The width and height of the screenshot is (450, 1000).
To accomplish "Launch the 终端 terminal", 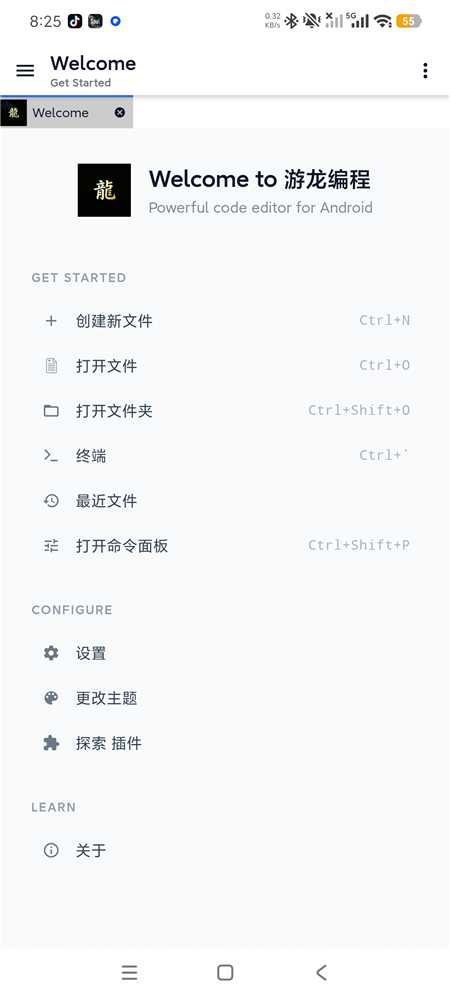I will 226,456.
